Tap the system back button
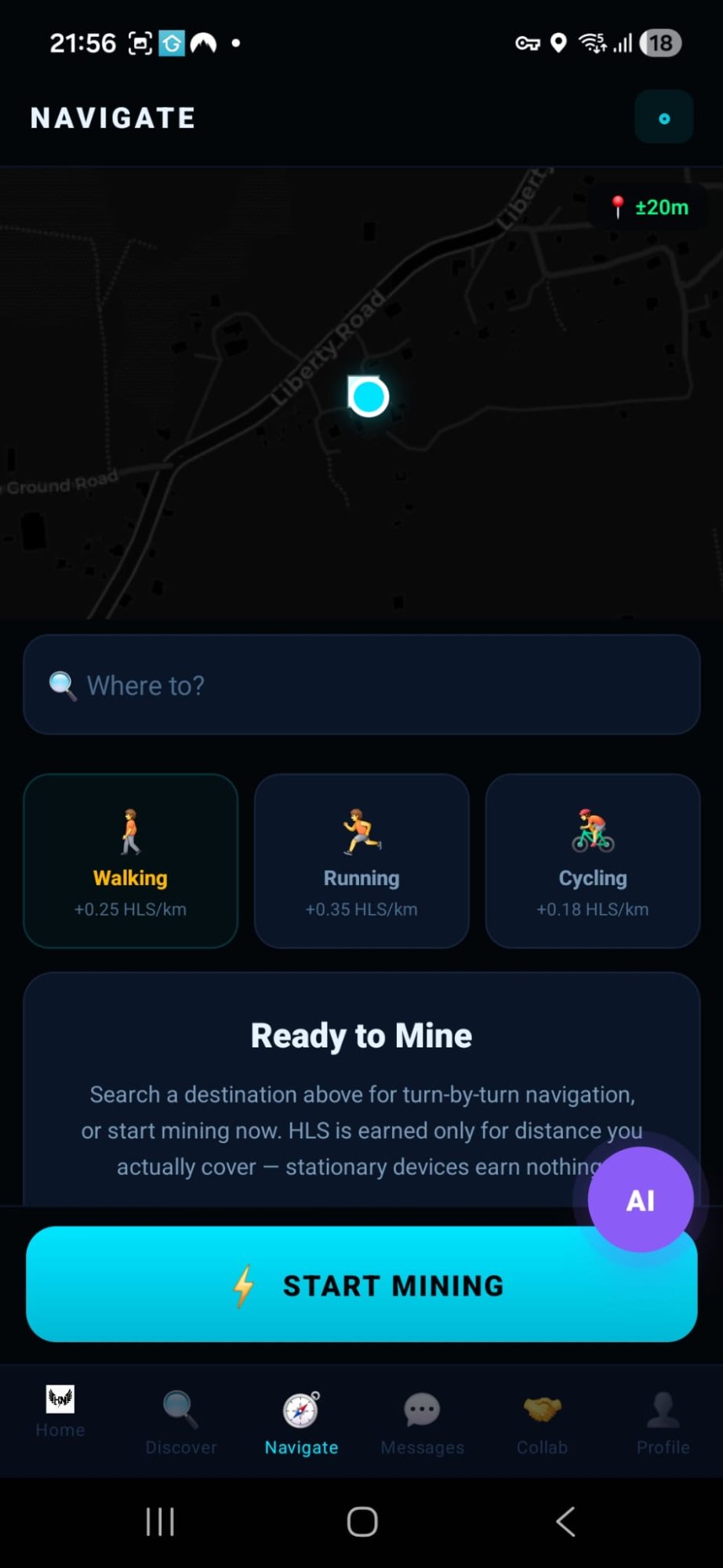 point(565,1522)
